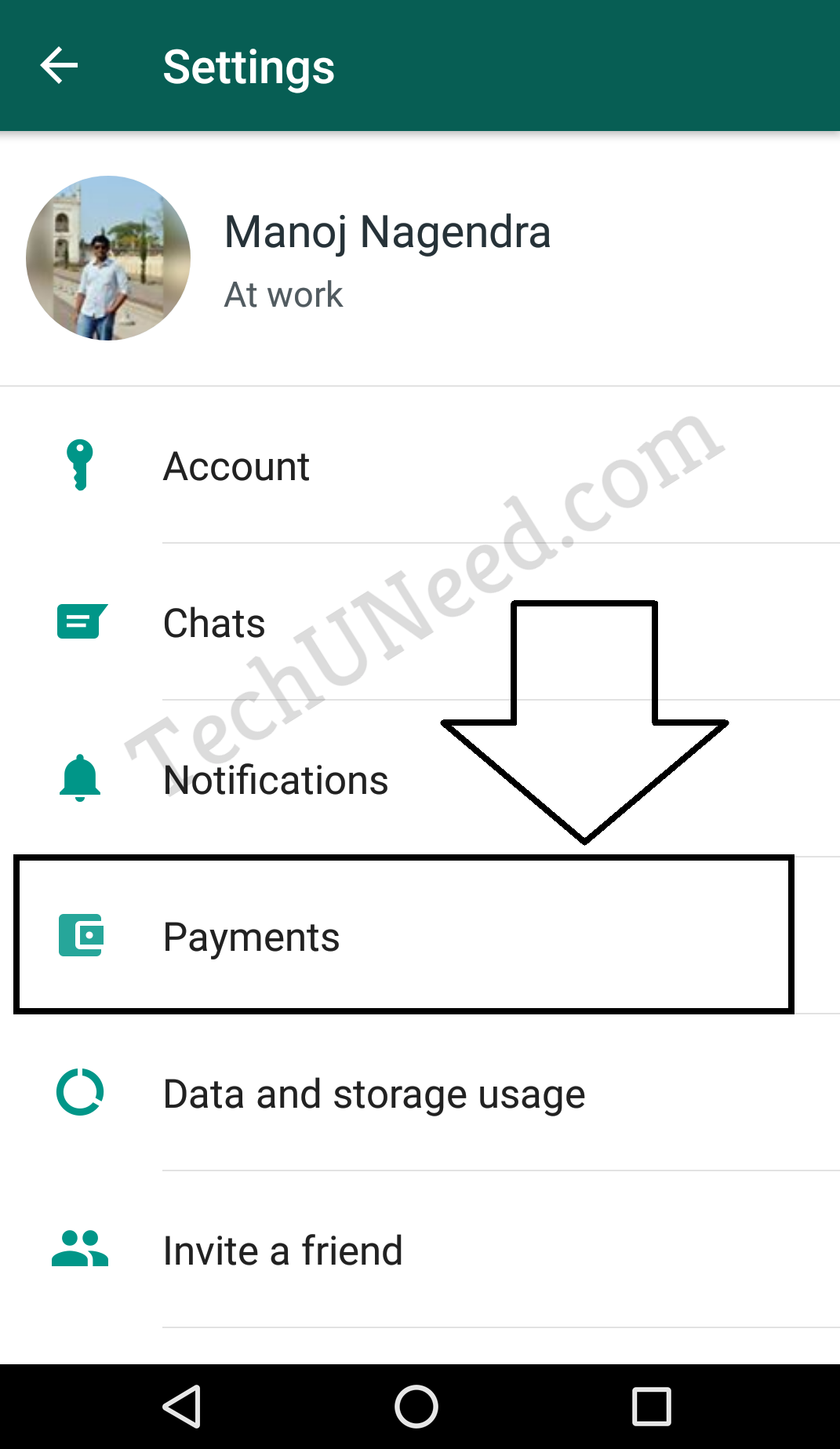Open Data and storage usage
840x1449 pixels.
pos(420,1093)
